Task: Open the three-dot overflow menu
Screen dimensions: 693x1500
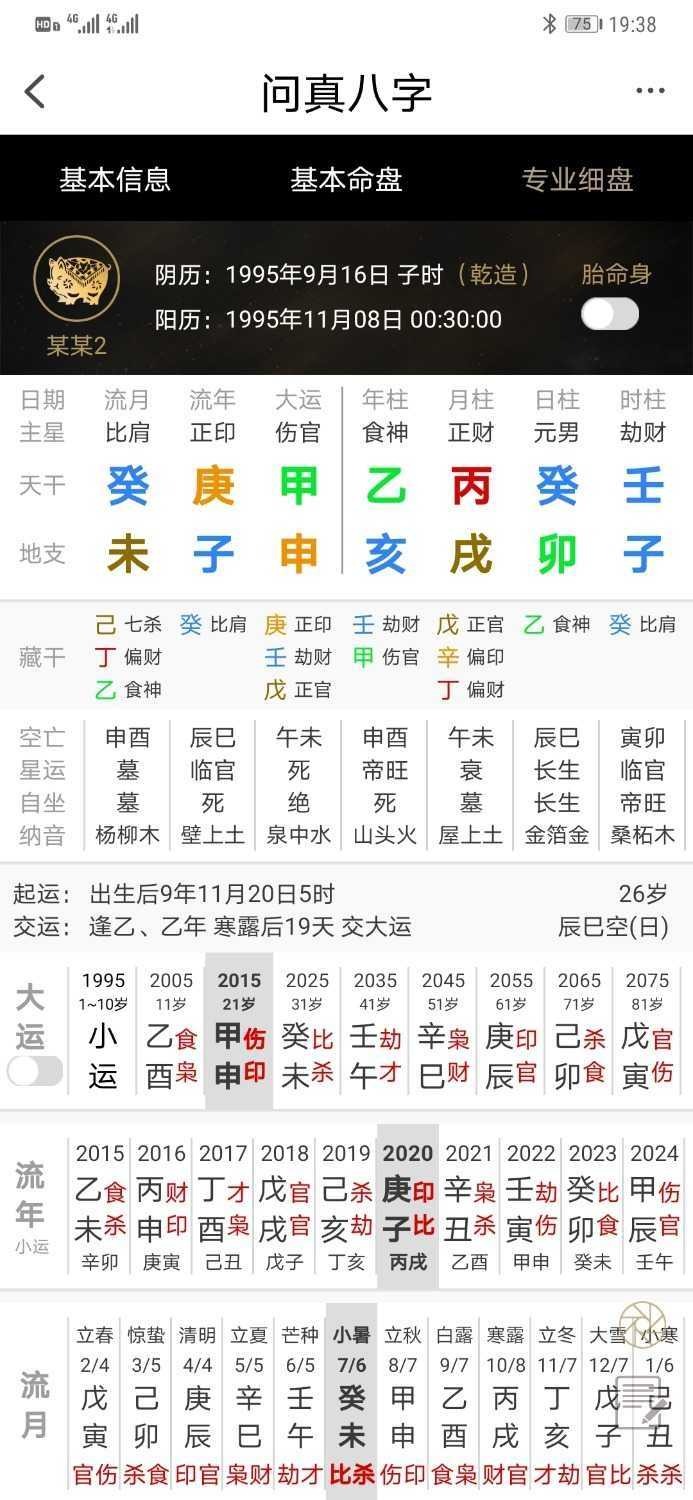Action: pos(650,91)
